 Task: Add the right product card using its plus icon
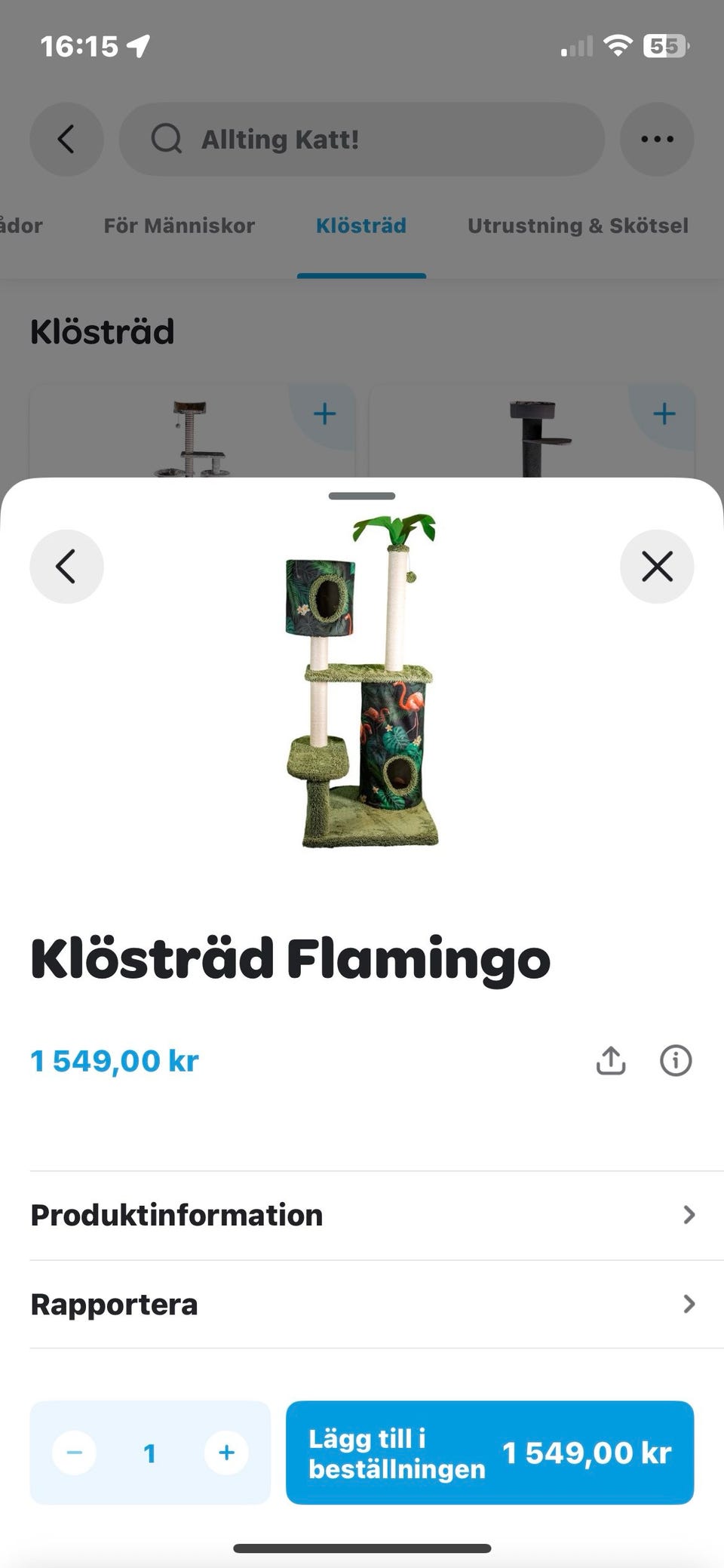point(664,413)
